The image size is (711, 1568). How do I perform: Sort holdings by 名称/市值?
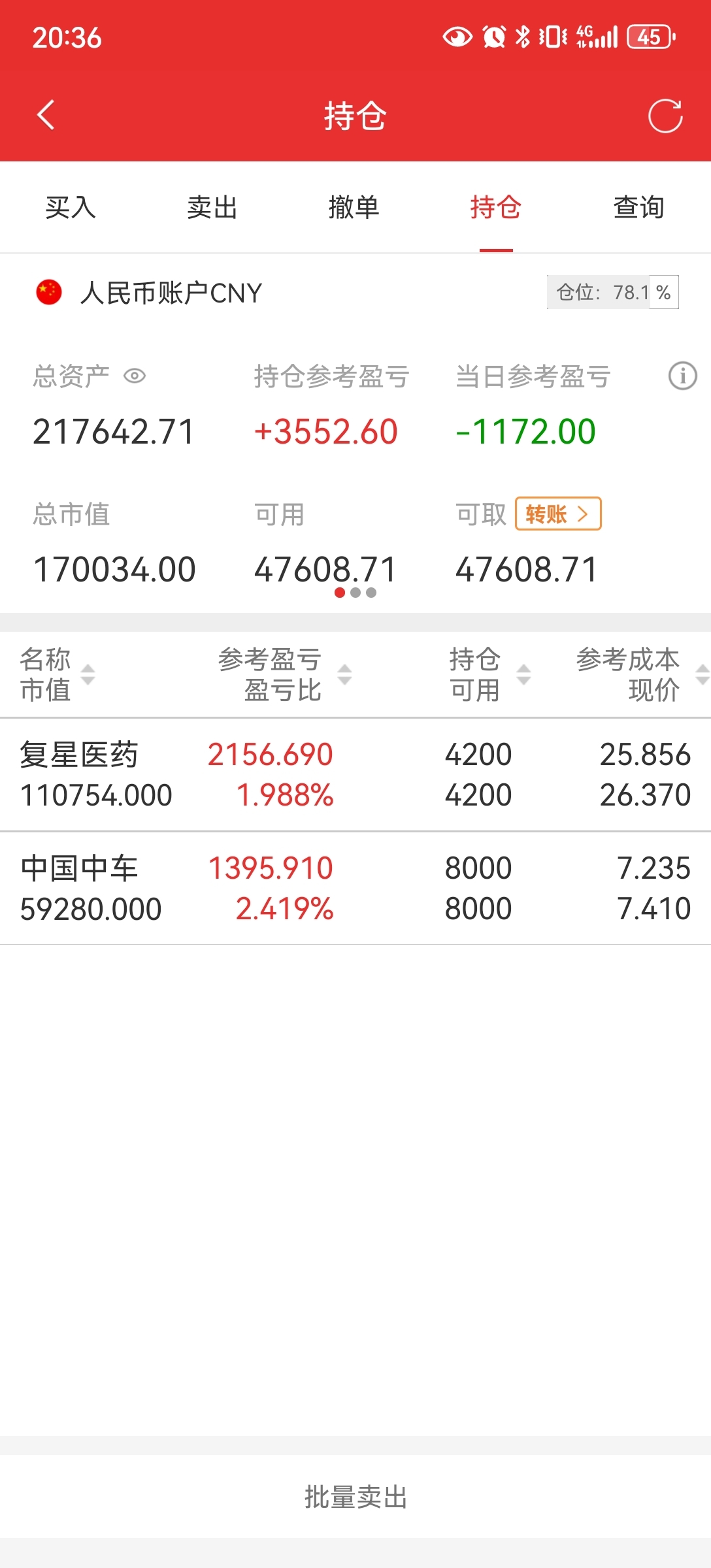point(58,674)
